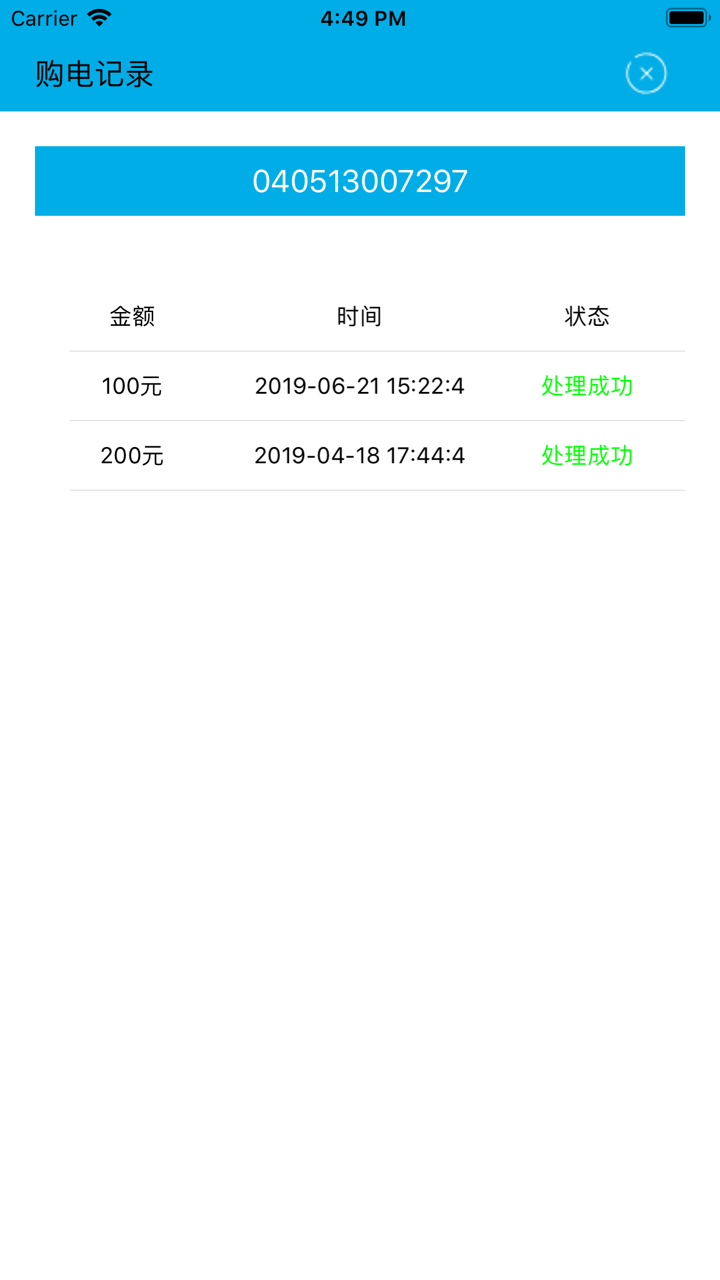Tap the 4:49 PM time display
This screenshot has height=1280, width=720.
coord(361,17)
